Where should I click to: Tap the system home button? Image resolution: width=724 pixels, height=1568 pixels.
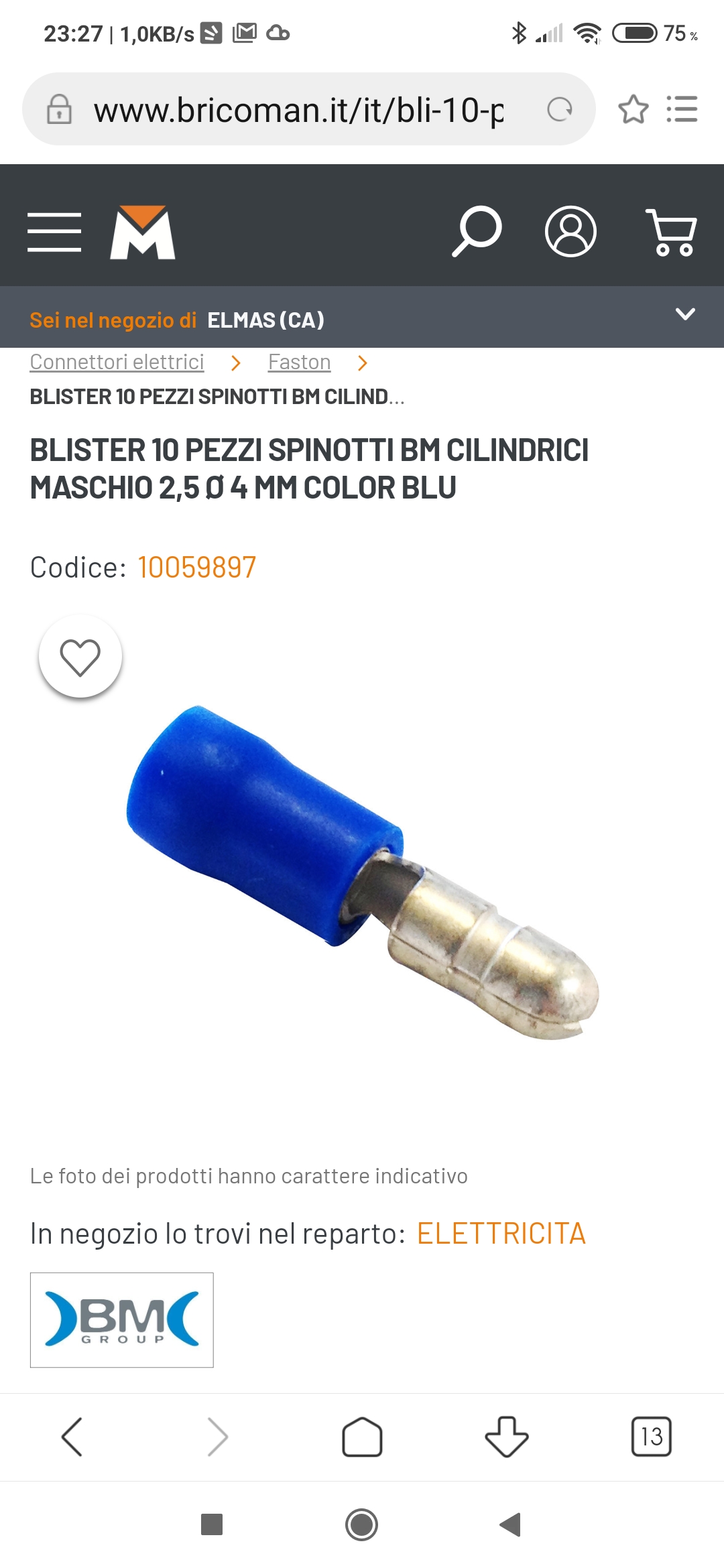361,1524
